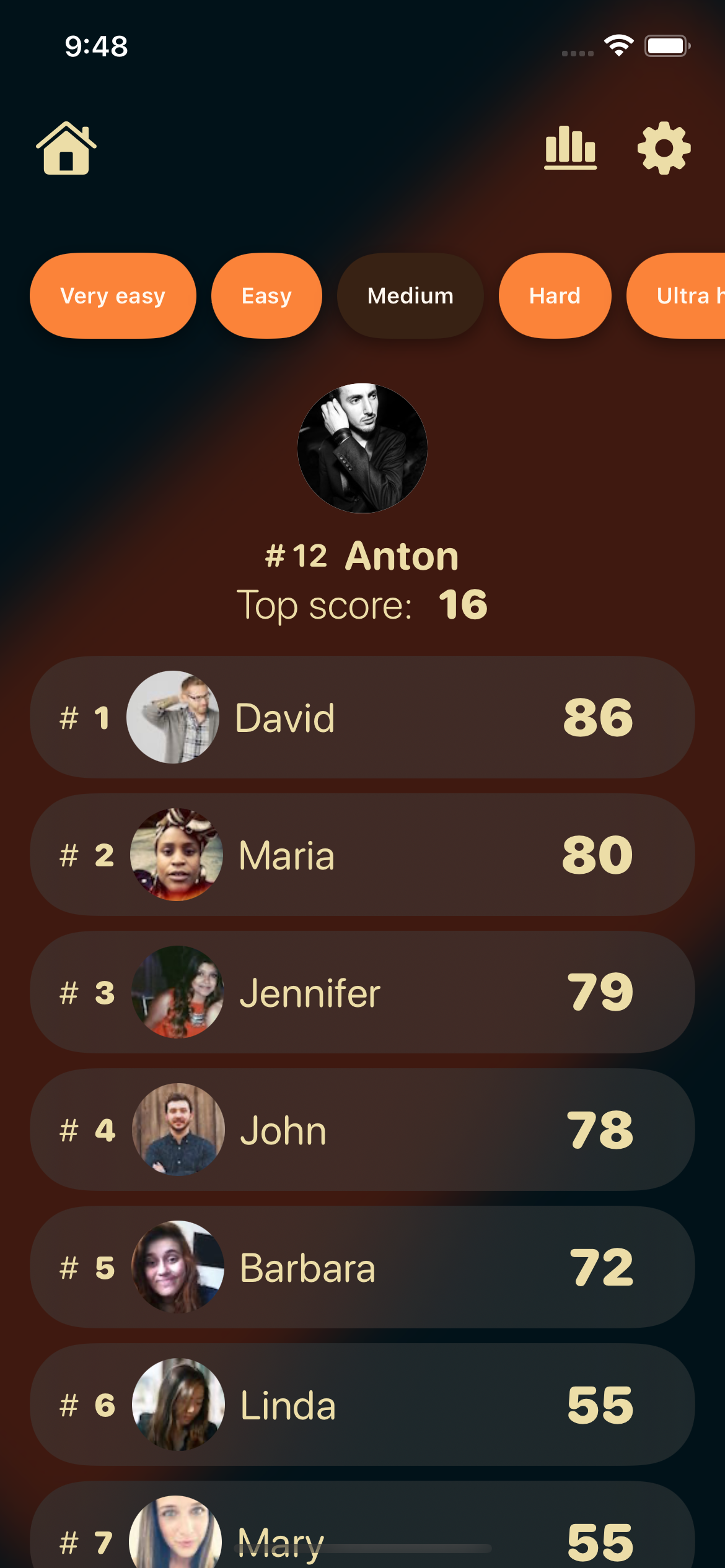The image size is (725, 1568).
Task: Open Anton's profile picture
Action: pyautogui.click(x=362, y=448)
